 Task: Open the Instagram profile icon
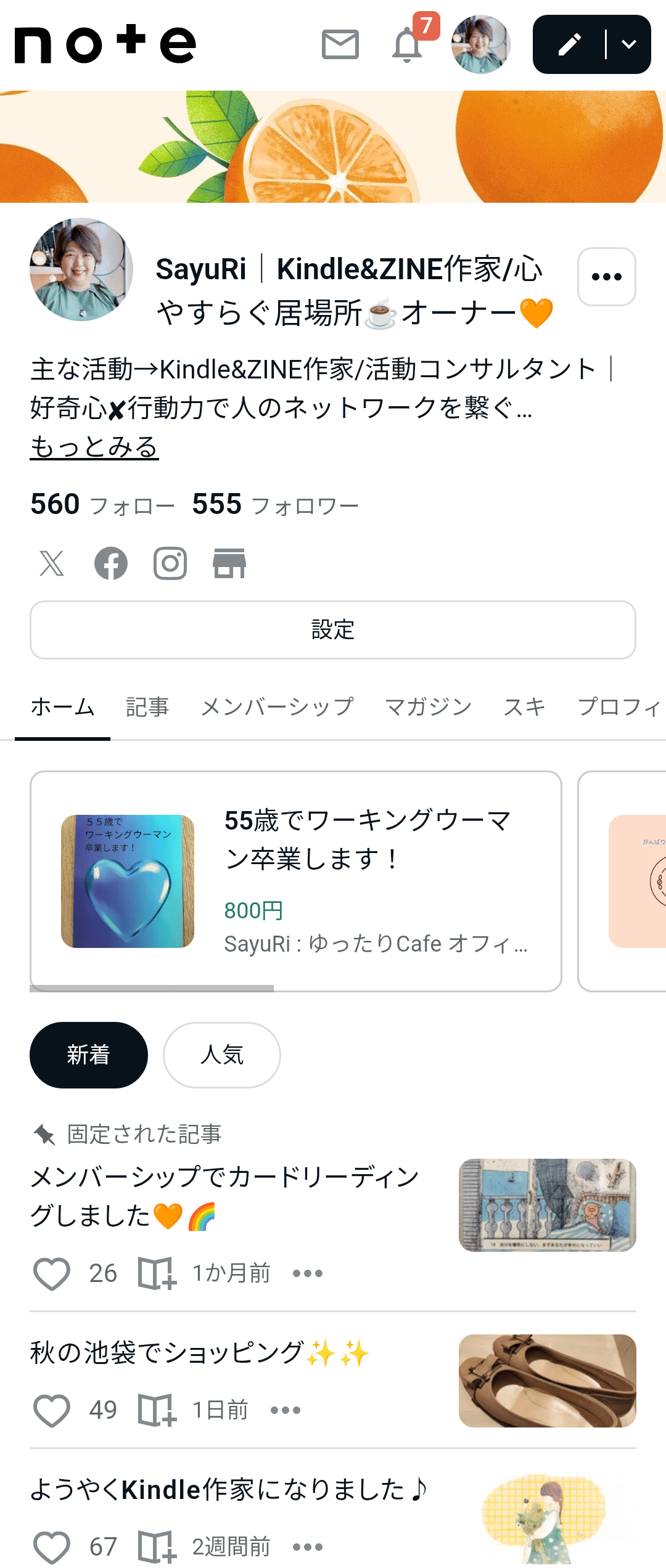point(171,563)
